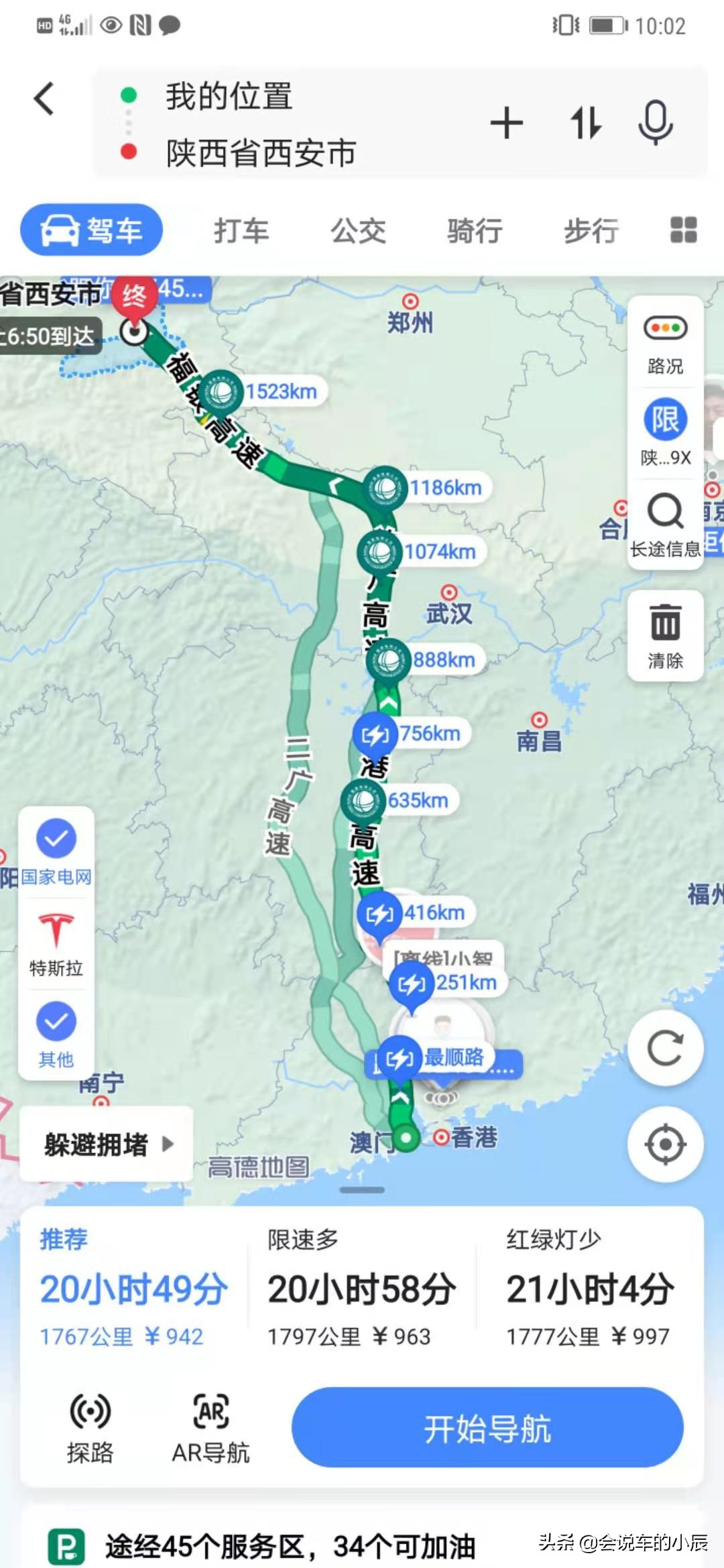Screen dimensions: 724x1568
Task: Switch to the 公交 transit tab
Action: pyautogui.click(x=357, y=231)
